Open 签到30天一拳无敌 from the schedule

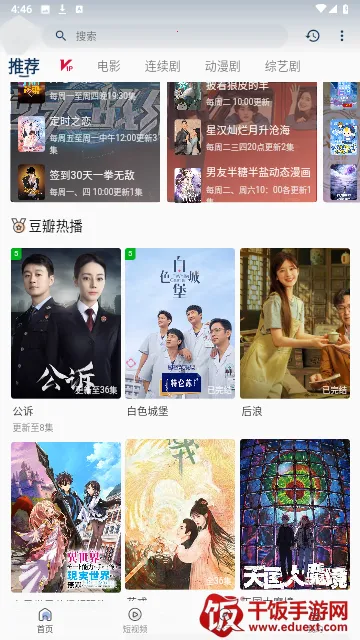[85, 182]
